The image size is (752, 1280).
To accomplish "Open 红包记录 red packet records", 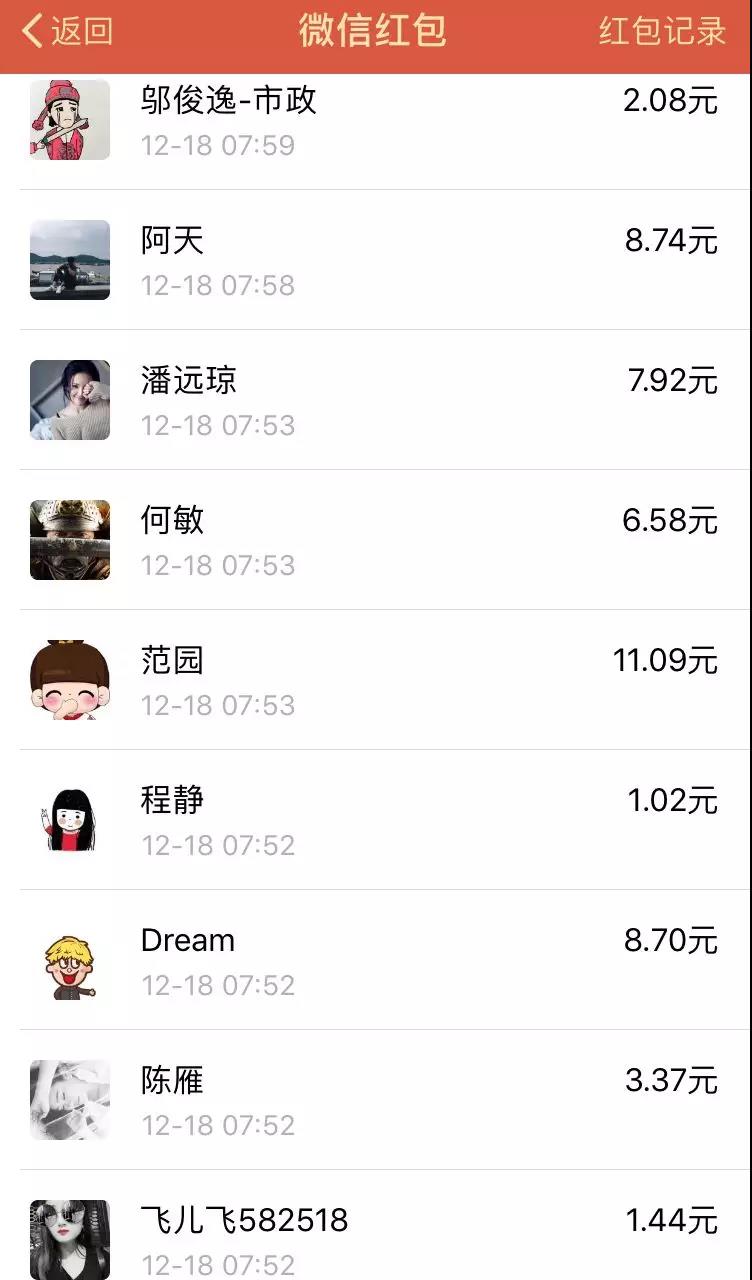I will pyautogui.click(x=662, y=31).
